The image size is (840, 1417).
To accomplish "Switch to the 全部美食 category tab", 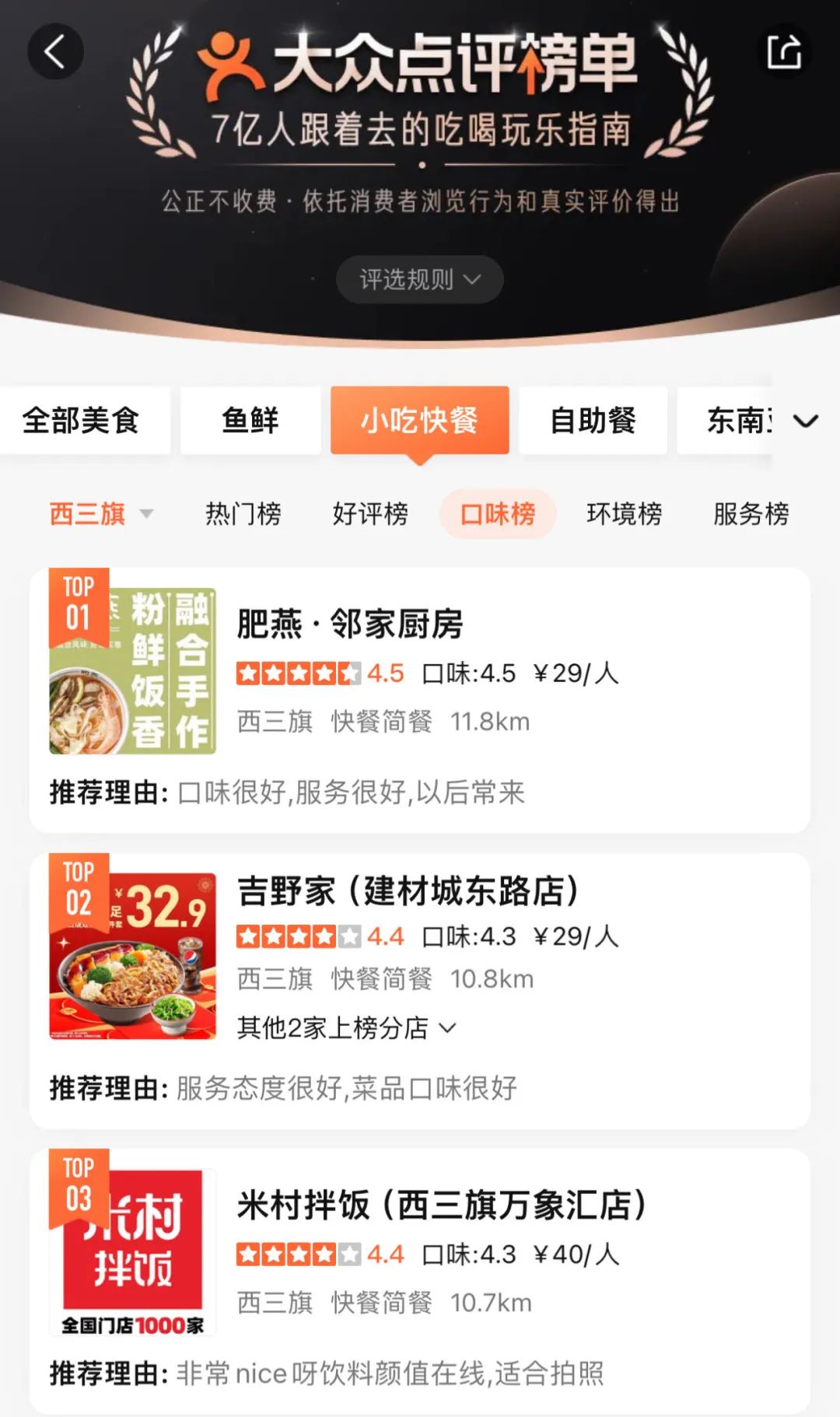I will (x=81, y=421).
